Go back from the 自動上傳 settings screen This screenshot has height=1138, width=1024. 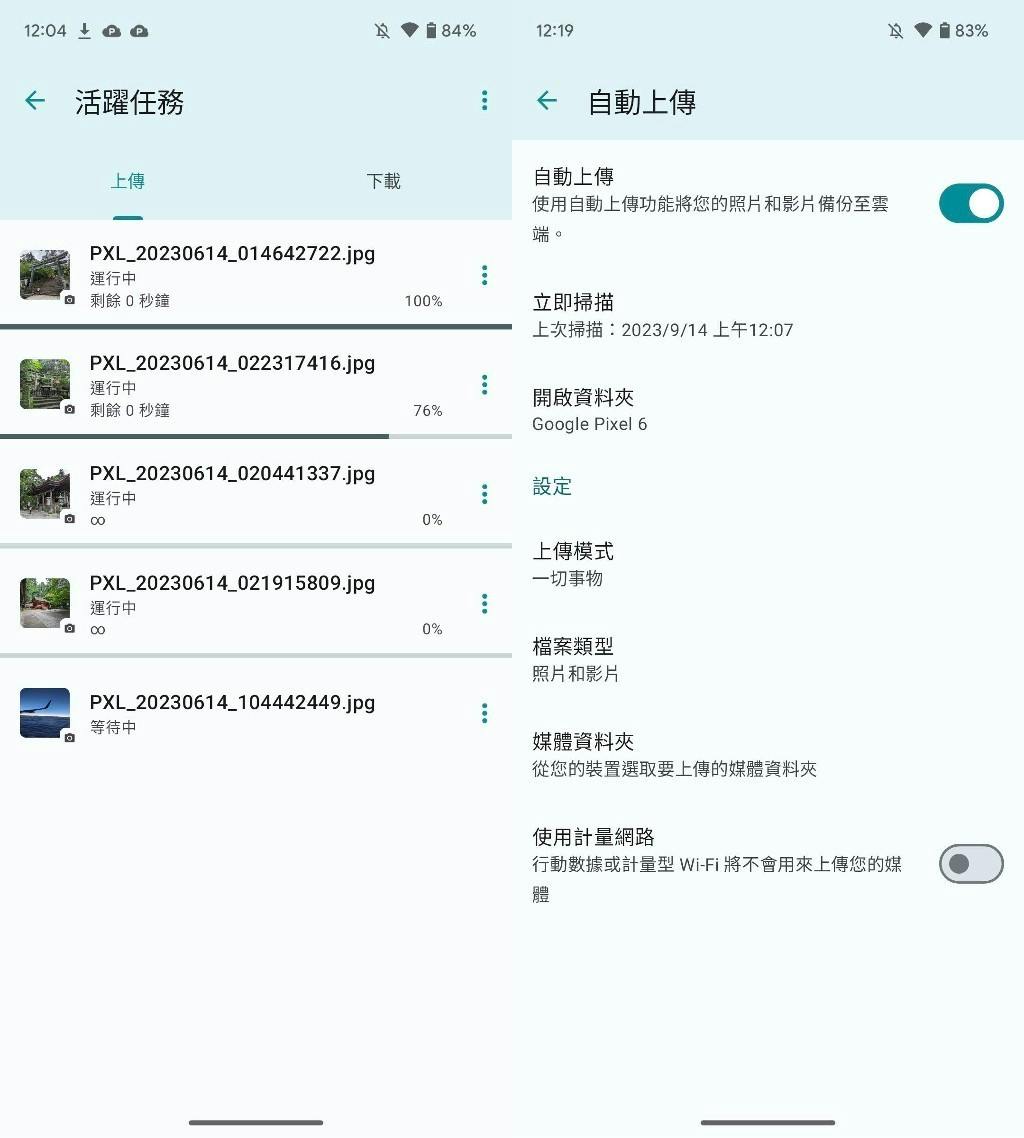(547, 100)
